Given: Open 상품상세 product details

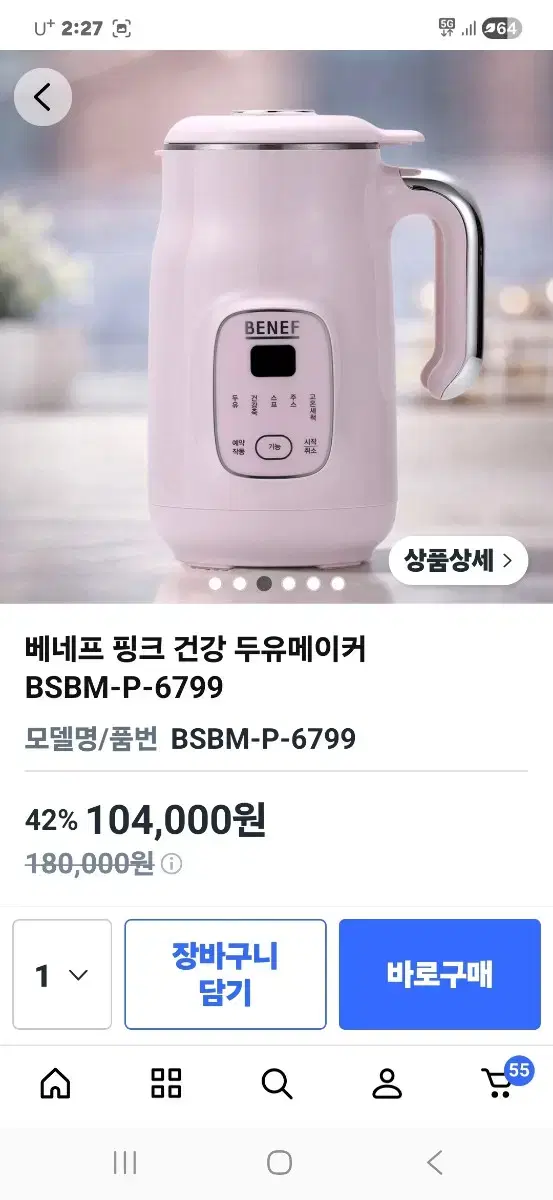Looking at the screenshot, I should coord(458,561).
